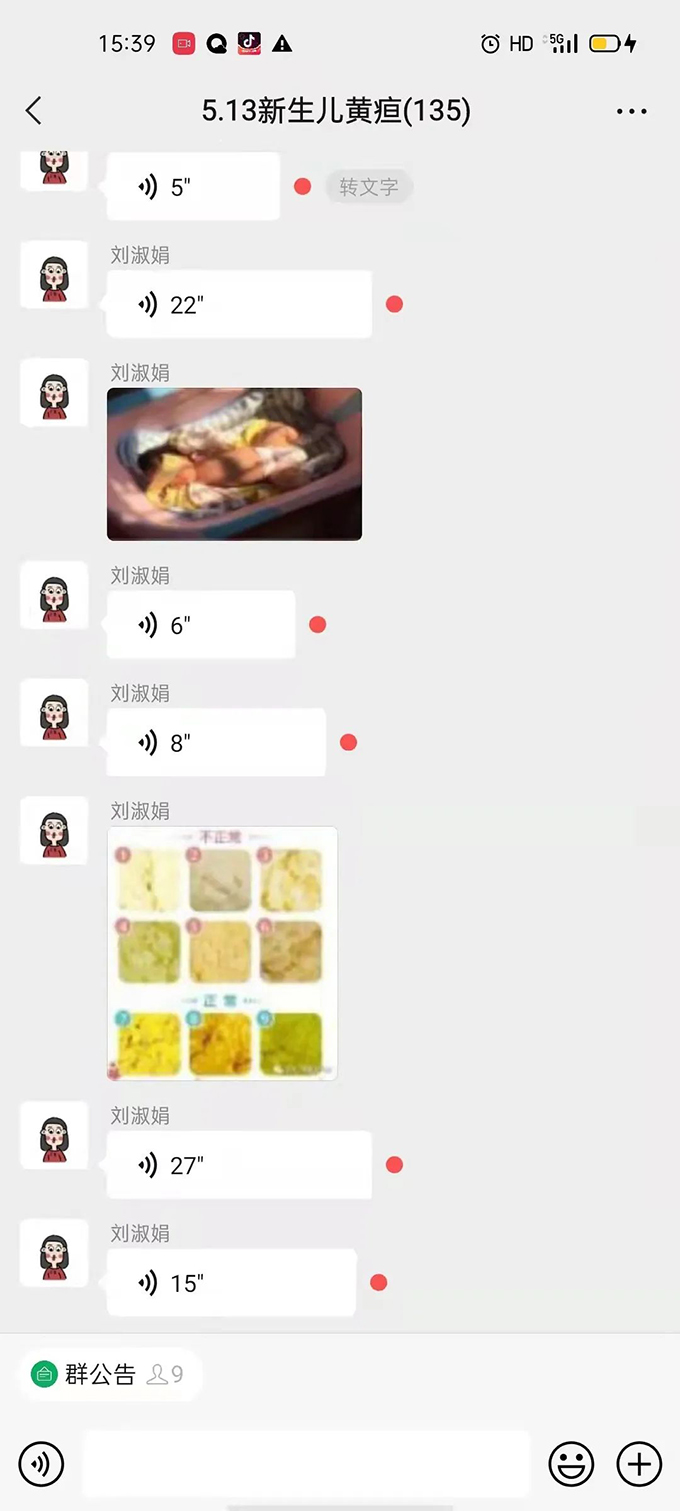
Task: Go back from the group chat
Action: click(34, 110)
